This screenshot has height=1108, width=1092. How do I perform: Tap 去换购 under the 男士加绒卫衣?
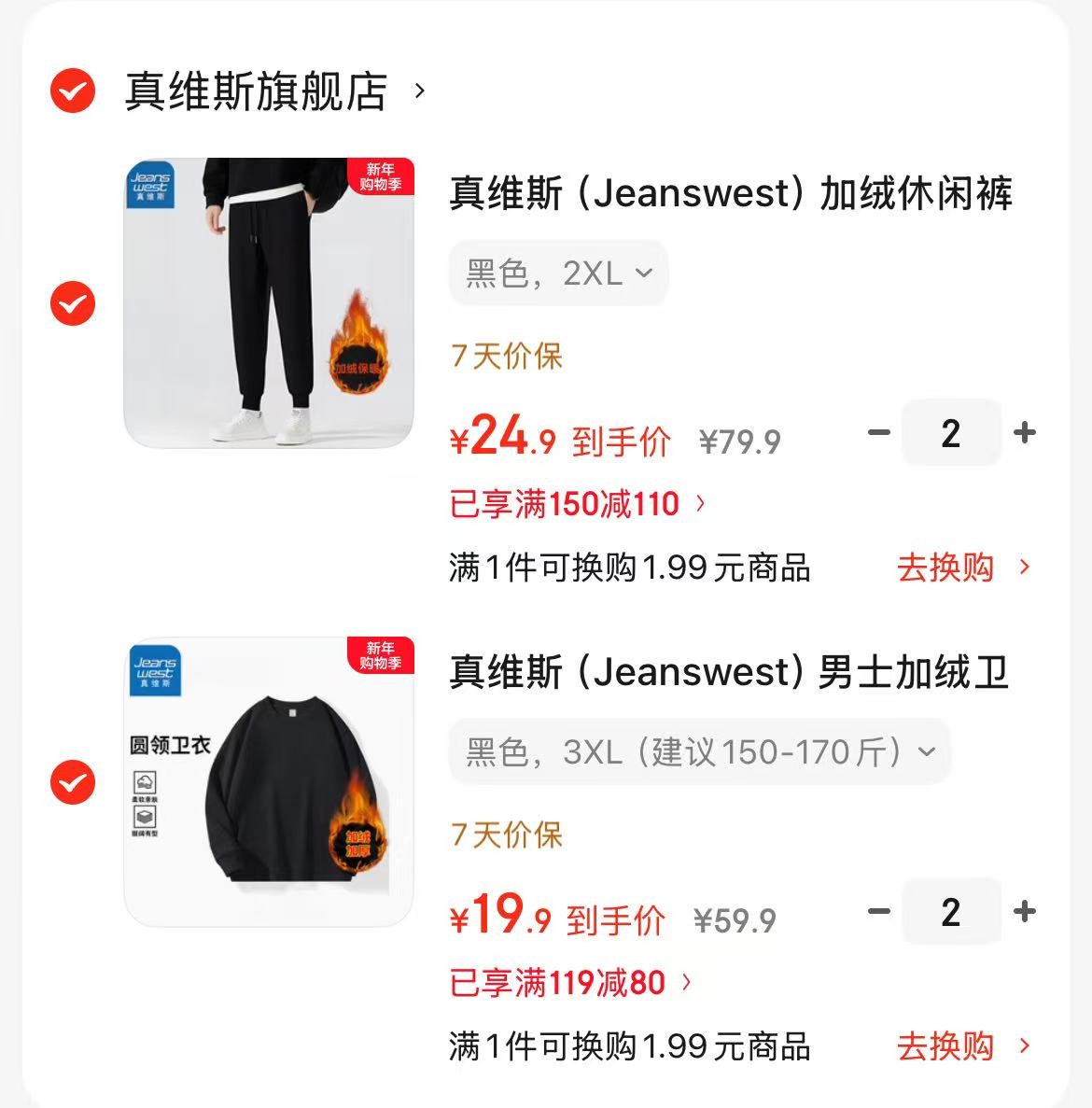click(962, 1045)
